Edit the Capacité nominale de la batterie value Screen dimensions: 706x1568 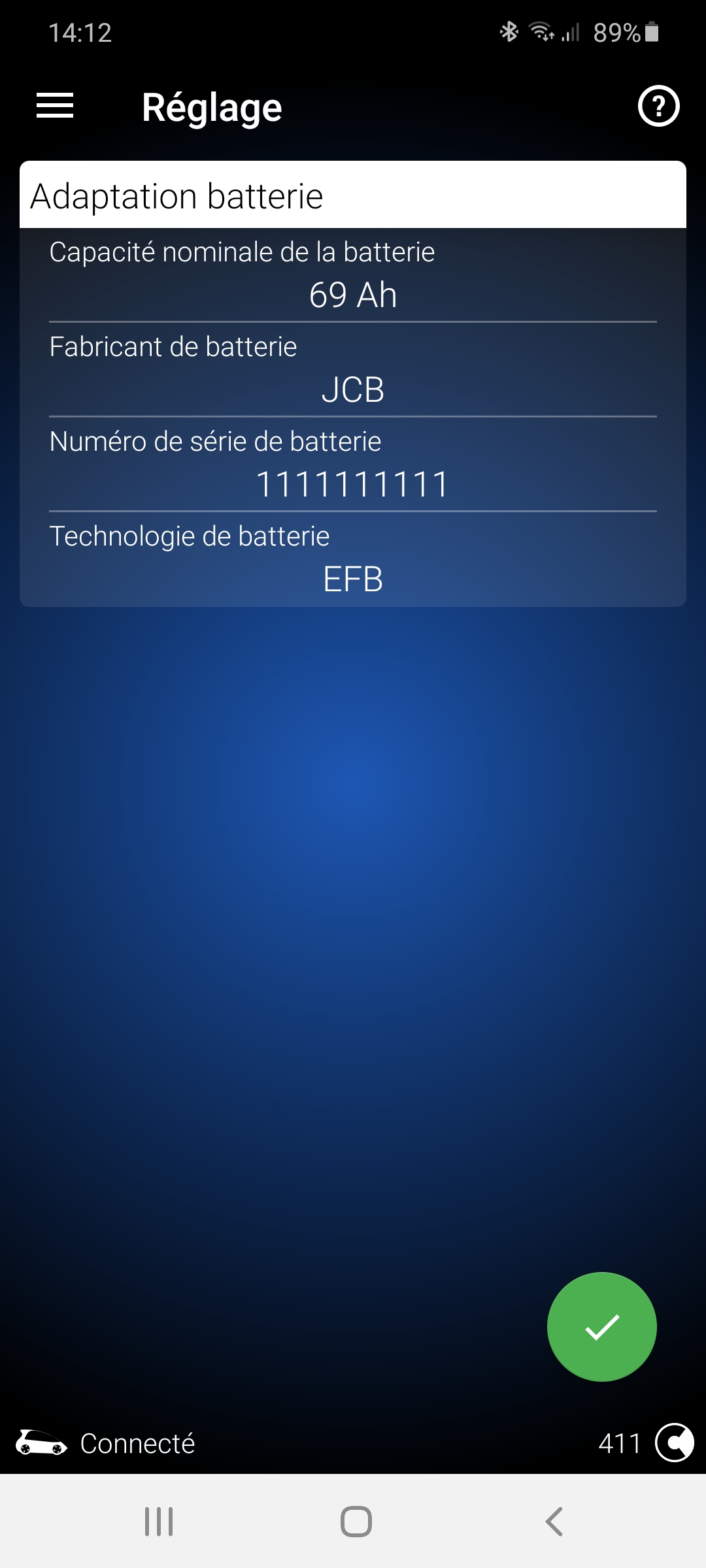tap(353, 295)
